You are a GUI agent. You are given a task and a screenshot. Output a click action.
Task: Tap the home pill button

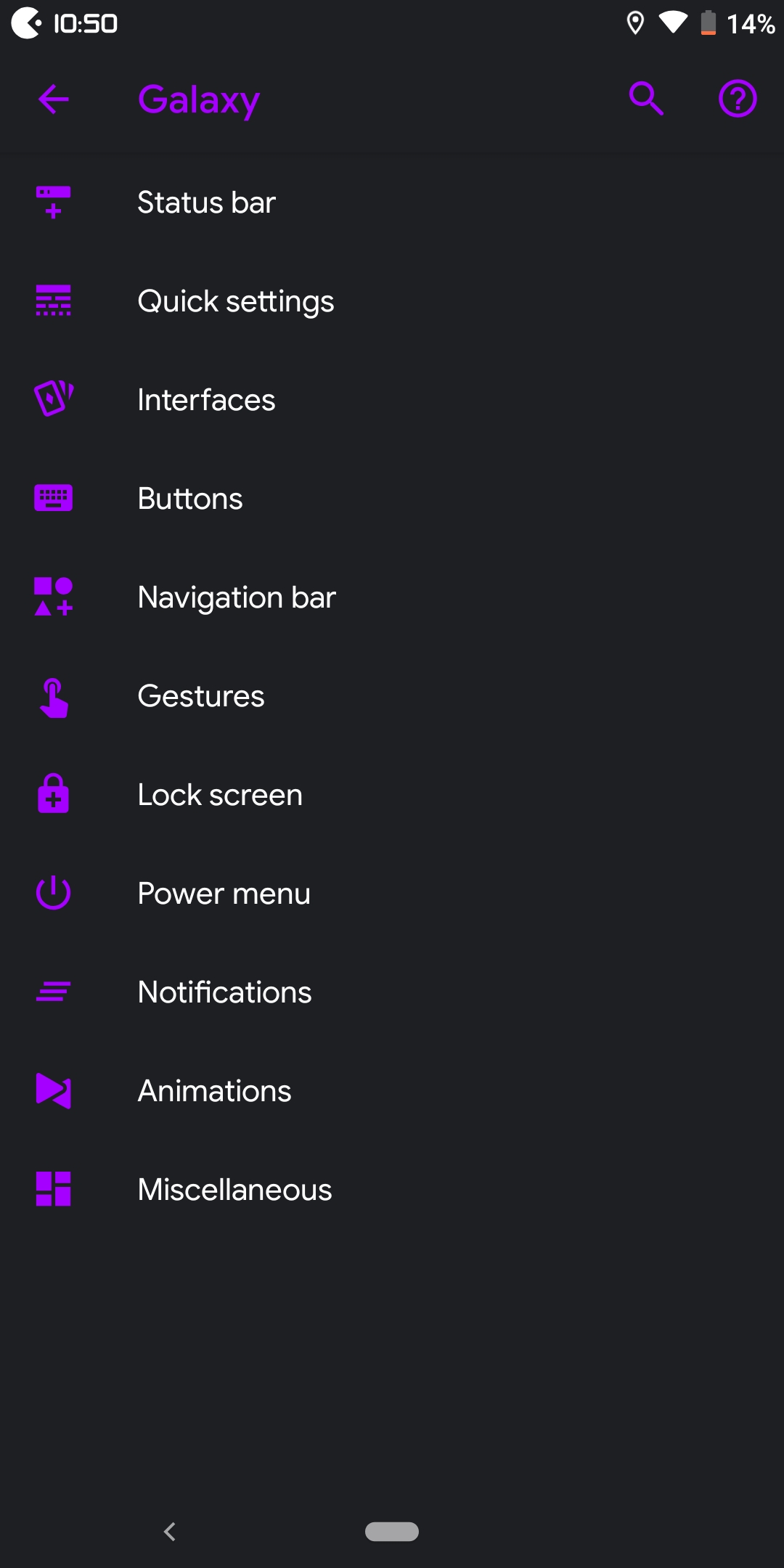point(392,1531)
